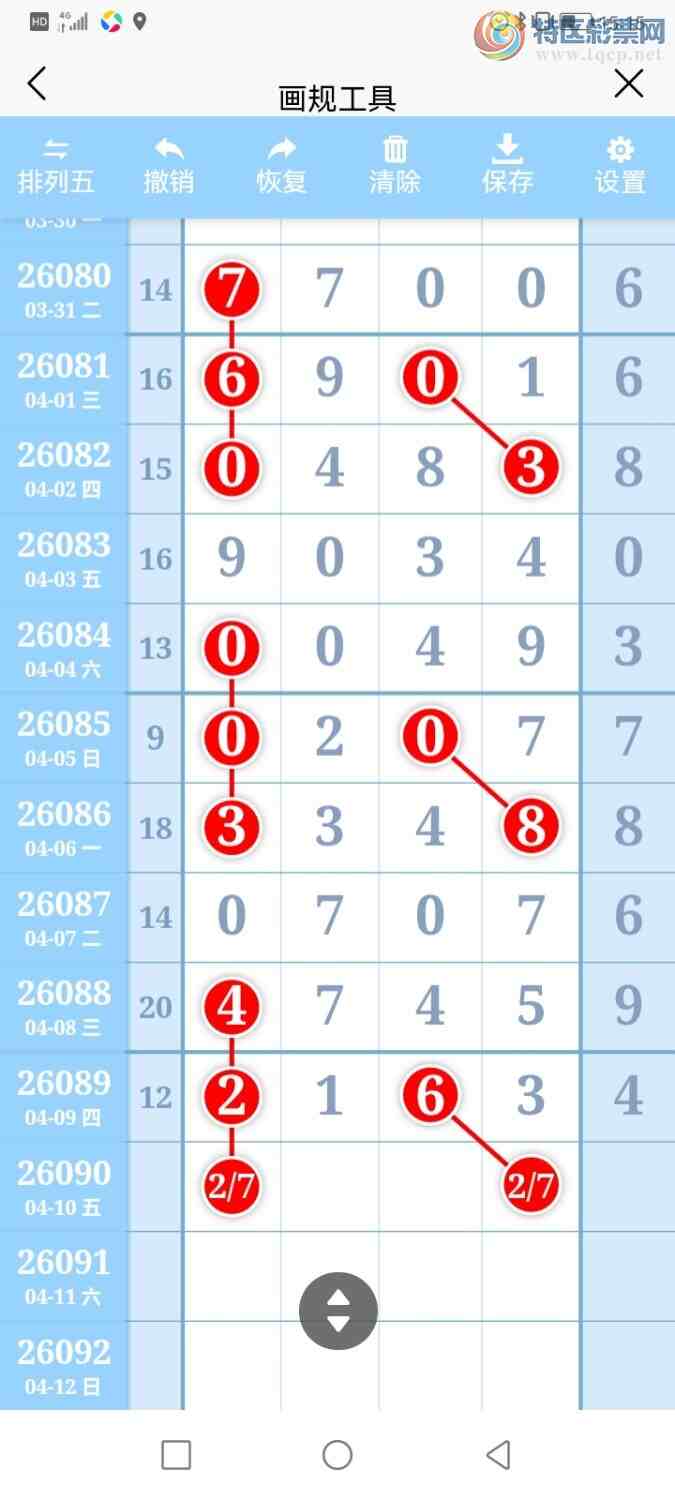Image resolution: width=675 pixels, height=1500 pixels.
Task: Open 设置 settings
Action: click(620, 166)
